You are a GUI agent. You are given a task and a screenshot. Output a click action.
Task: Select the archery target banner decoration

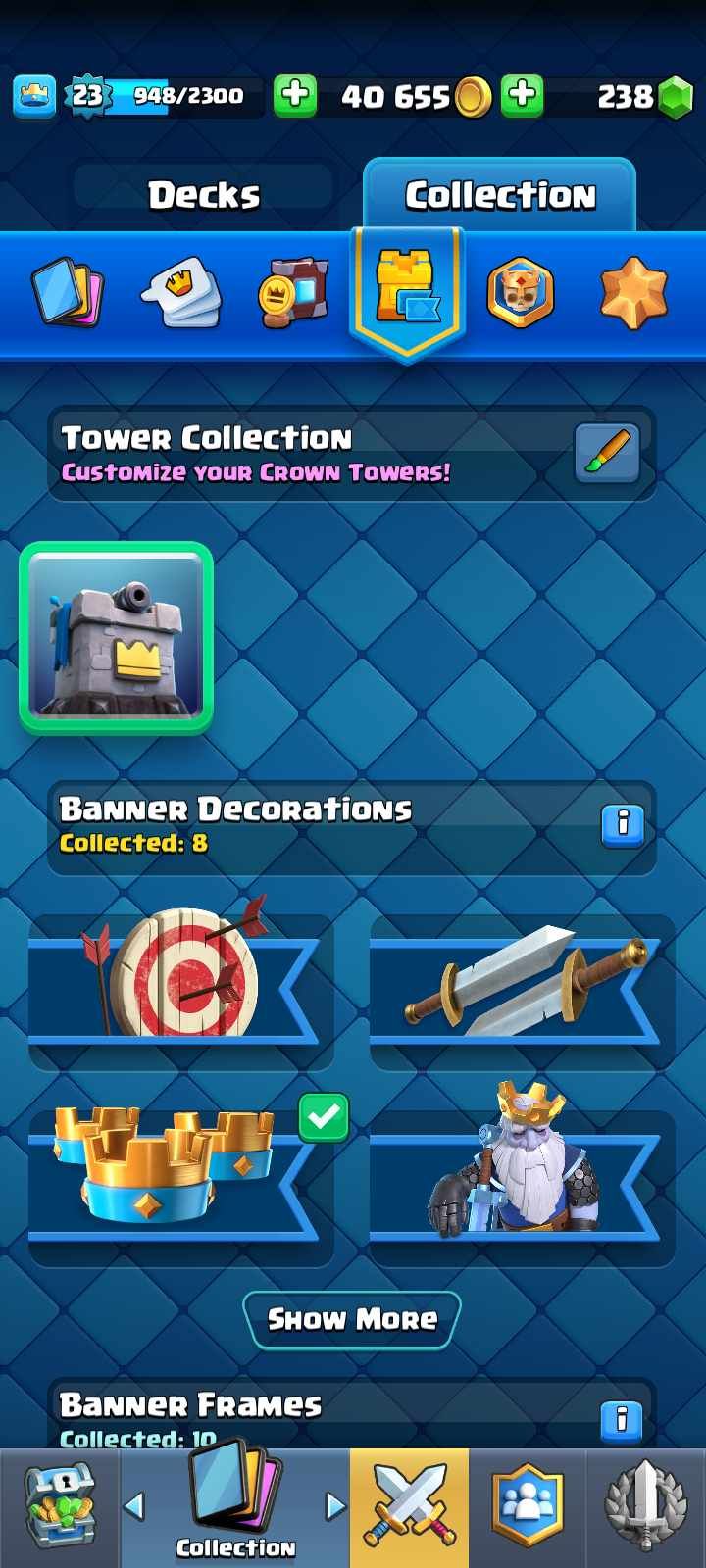tap(180, 990)
